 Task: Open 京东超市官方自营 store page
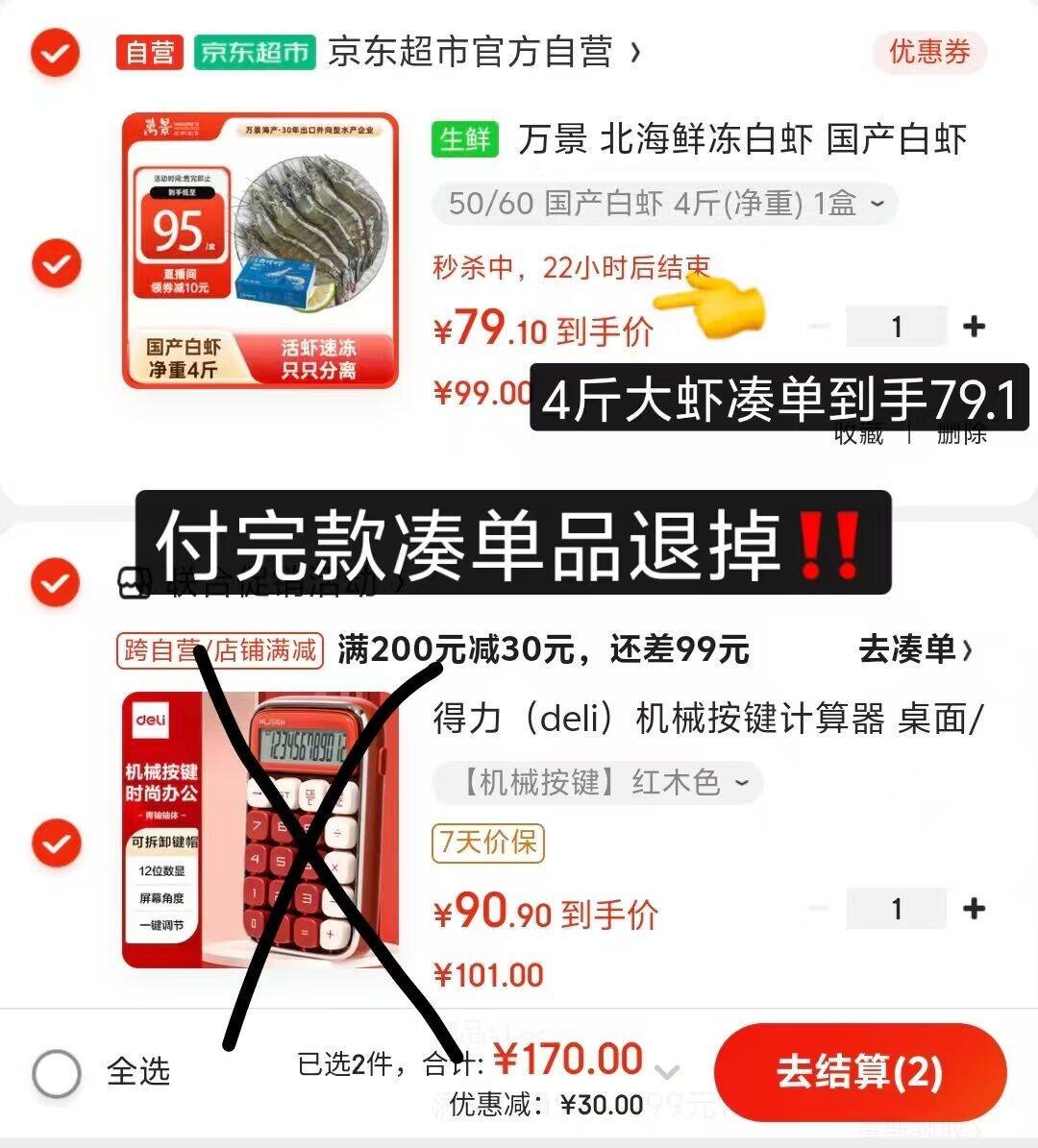click(484, 52)
